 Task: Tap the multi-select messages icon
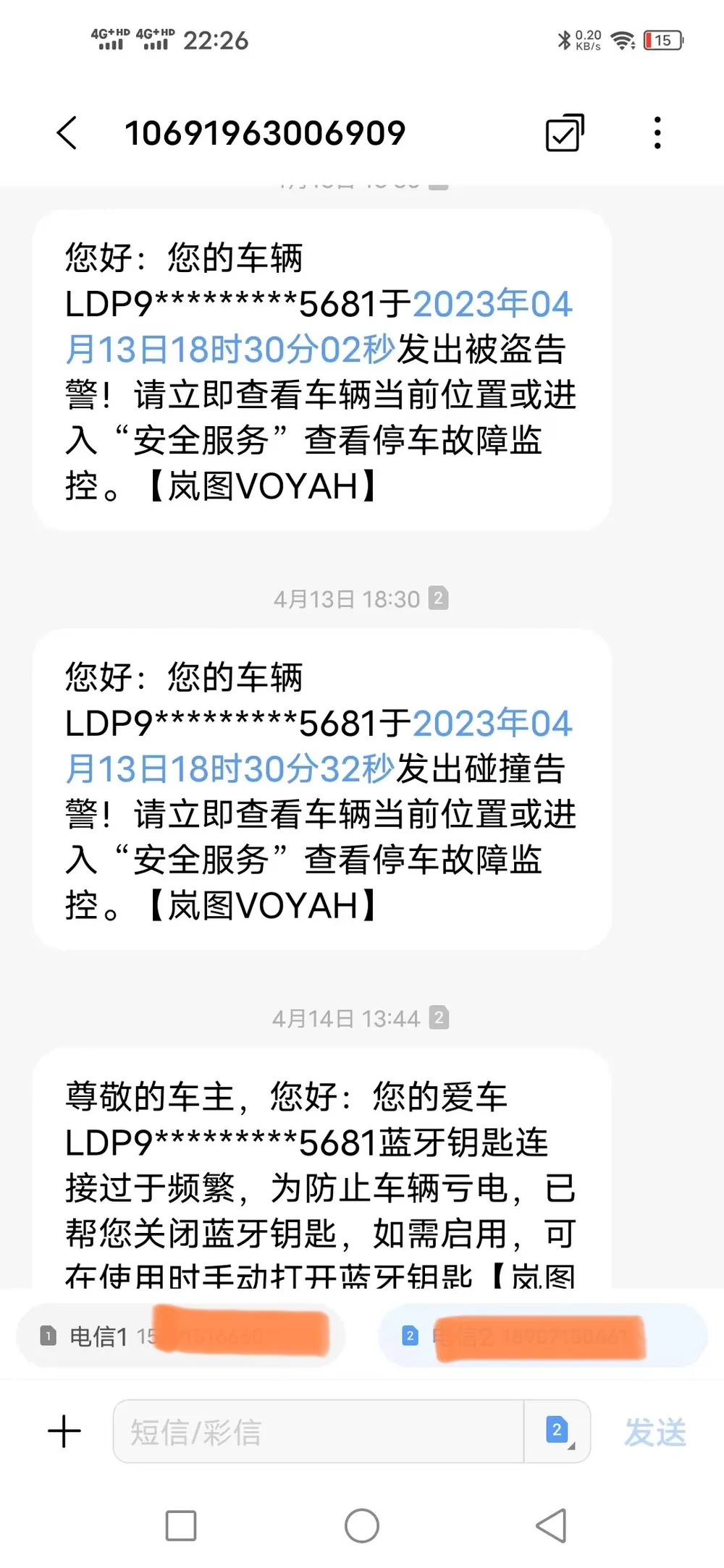click(x=564, y=133)
